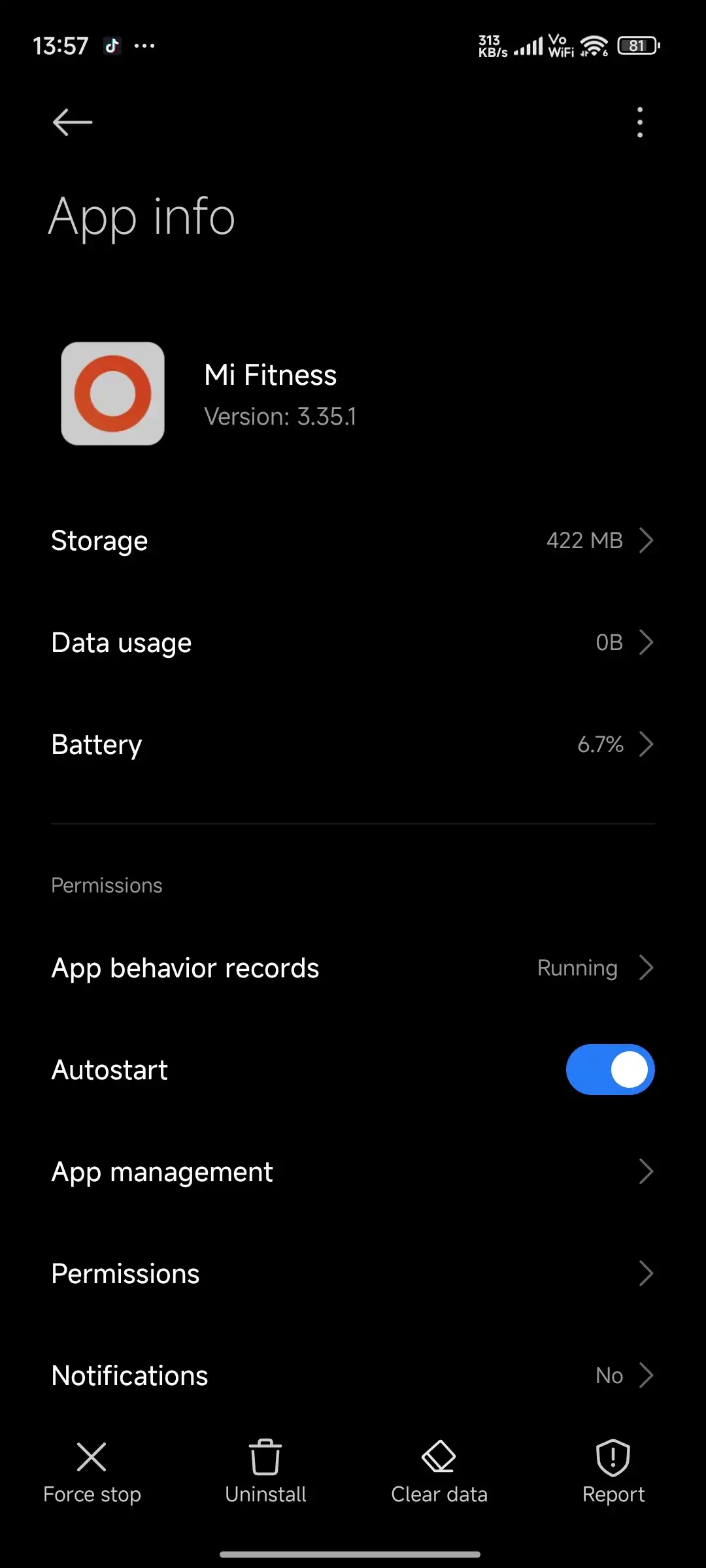Open Notifications settings

(x=353, y=1375)
